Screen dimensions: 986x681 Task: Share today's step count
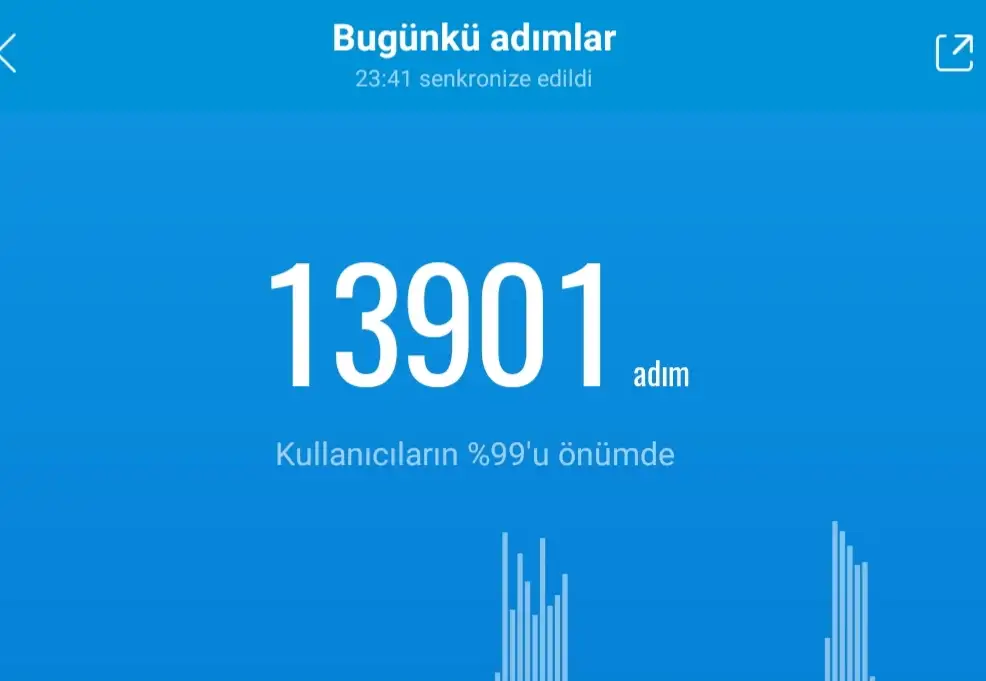[x=953, y=53]
